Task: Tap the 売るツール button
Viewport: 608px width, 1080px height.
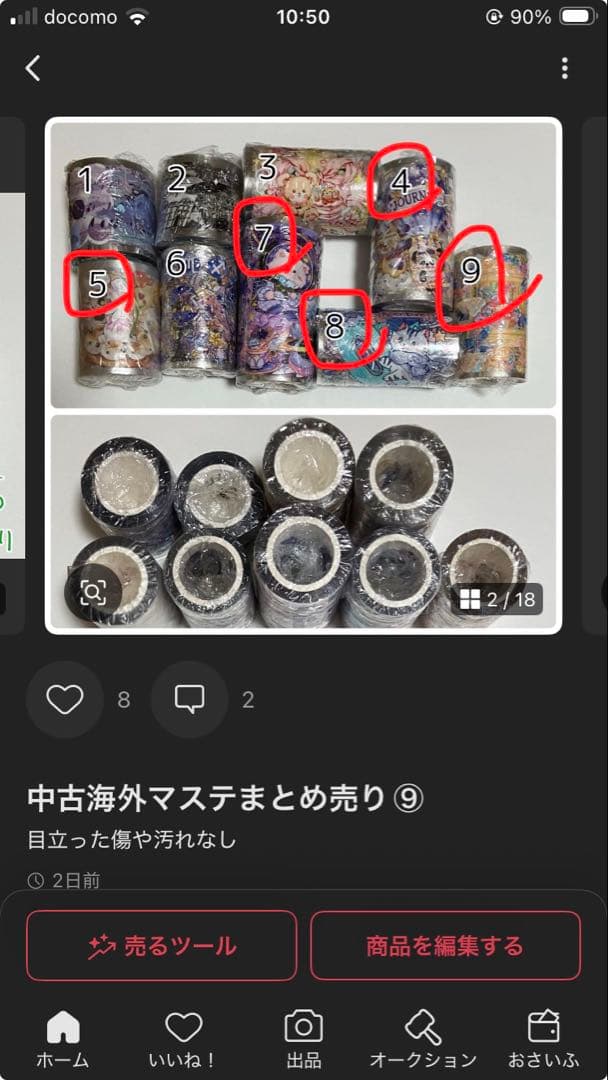Action: [161, 945]
